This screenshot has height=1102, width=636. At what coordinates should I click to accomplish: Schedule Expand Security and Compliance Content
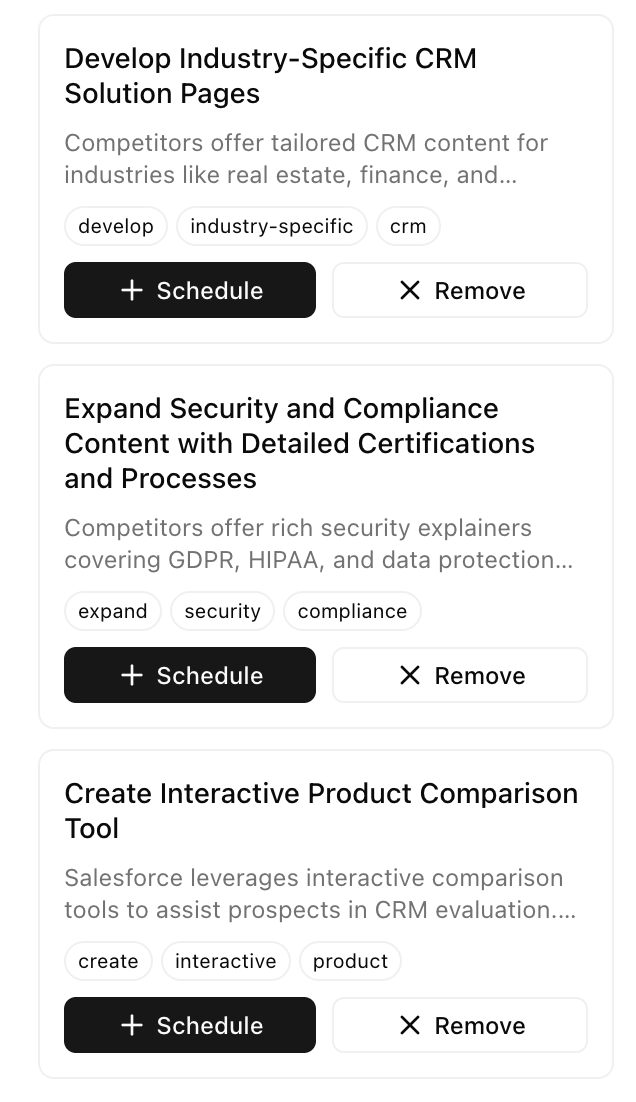[x=190, y=675]
